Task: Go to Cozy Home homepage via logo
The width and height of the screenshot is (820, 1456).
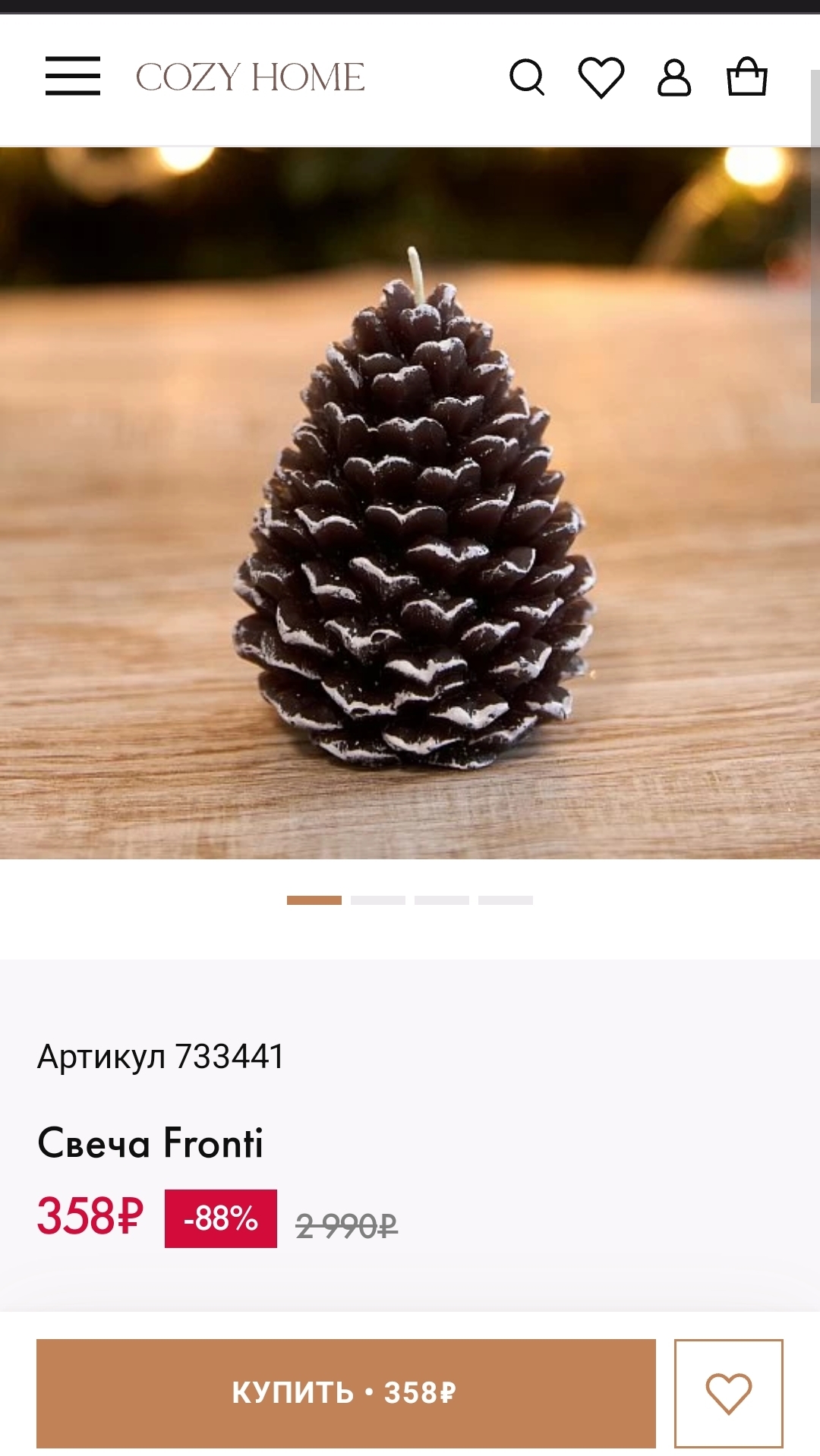Action: (x=250, y=77)
